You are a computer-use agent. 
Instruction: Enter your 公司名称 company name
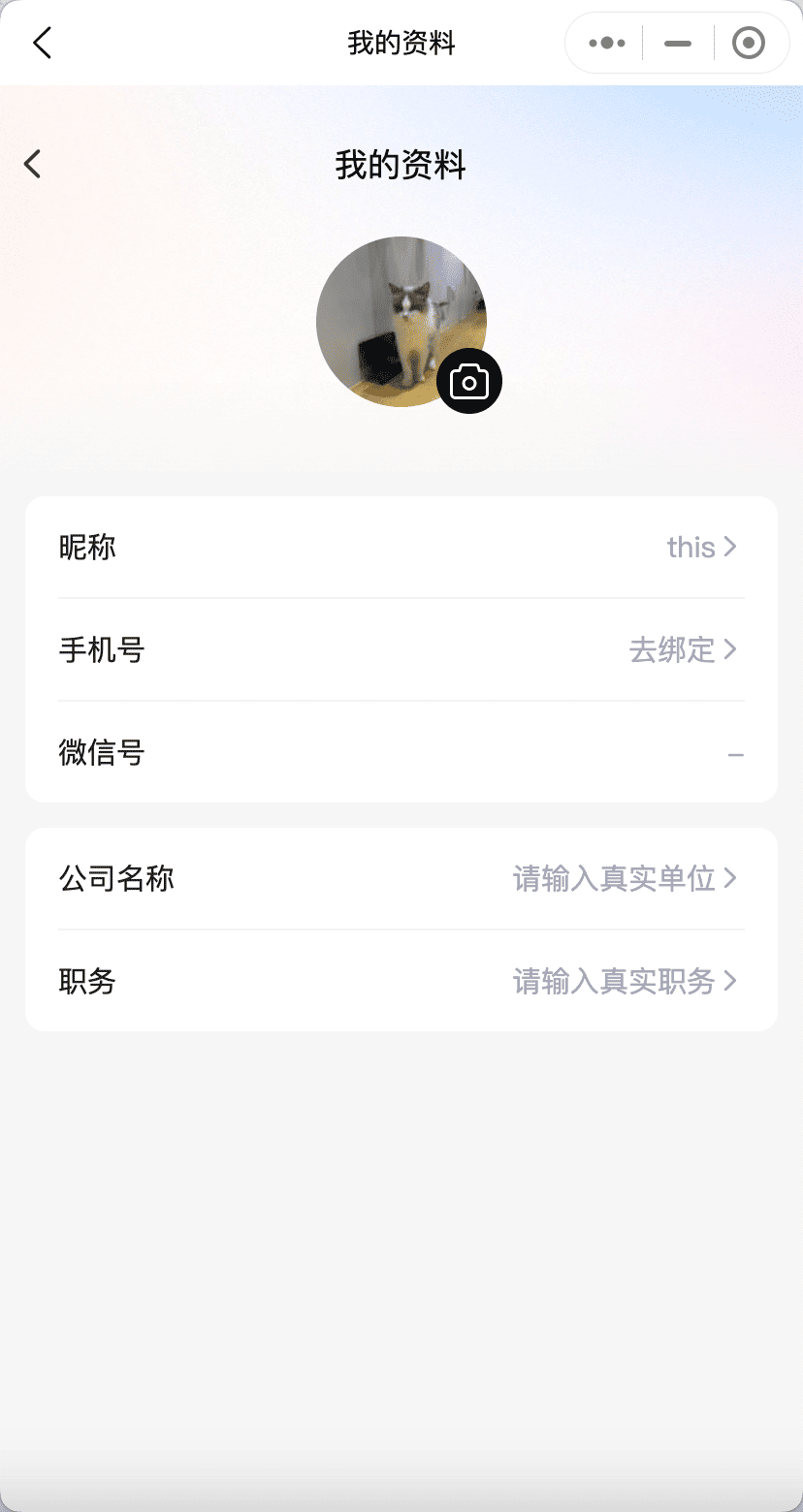401,879
